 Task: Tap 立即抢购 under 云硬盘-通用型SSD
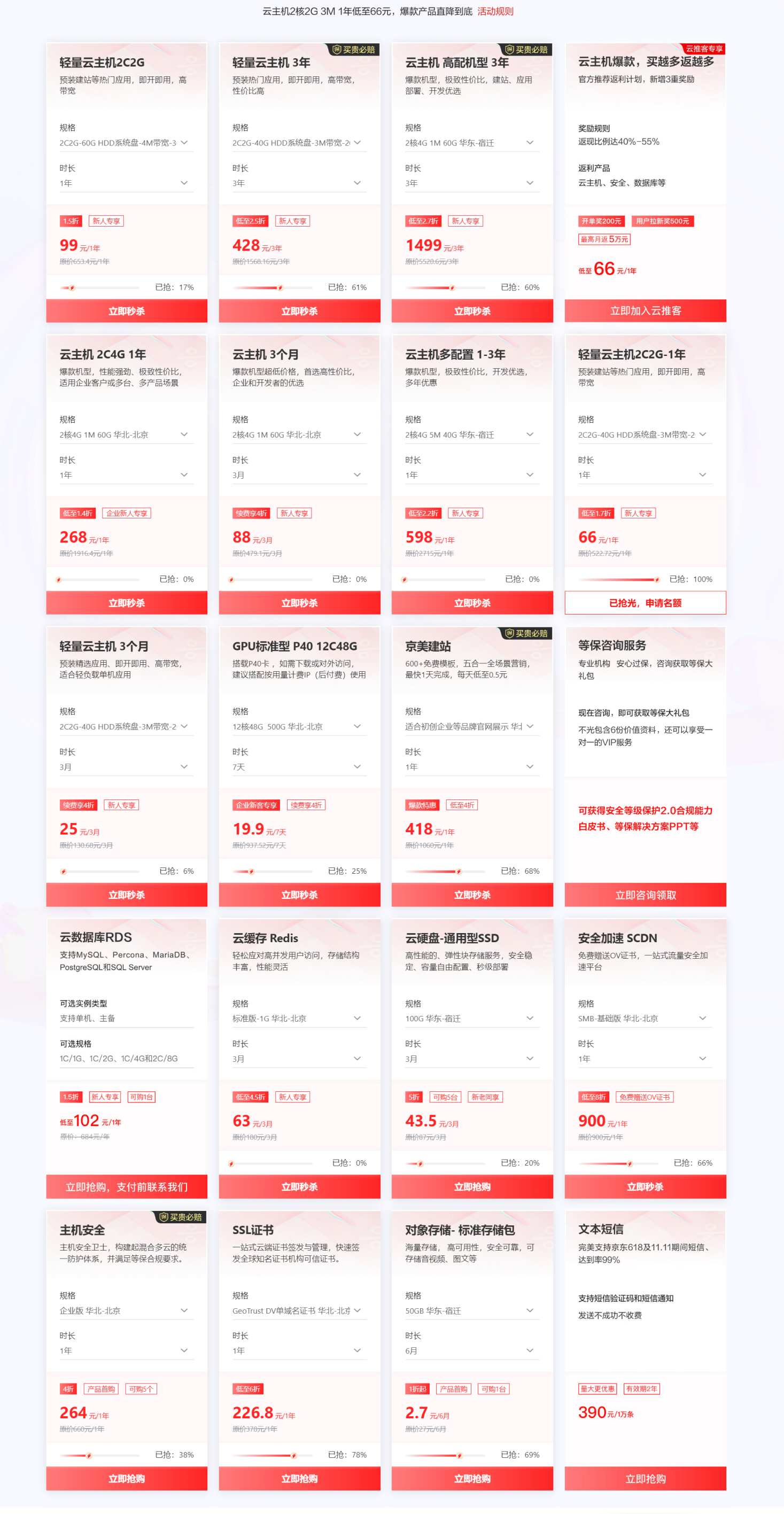point(472,1186)
